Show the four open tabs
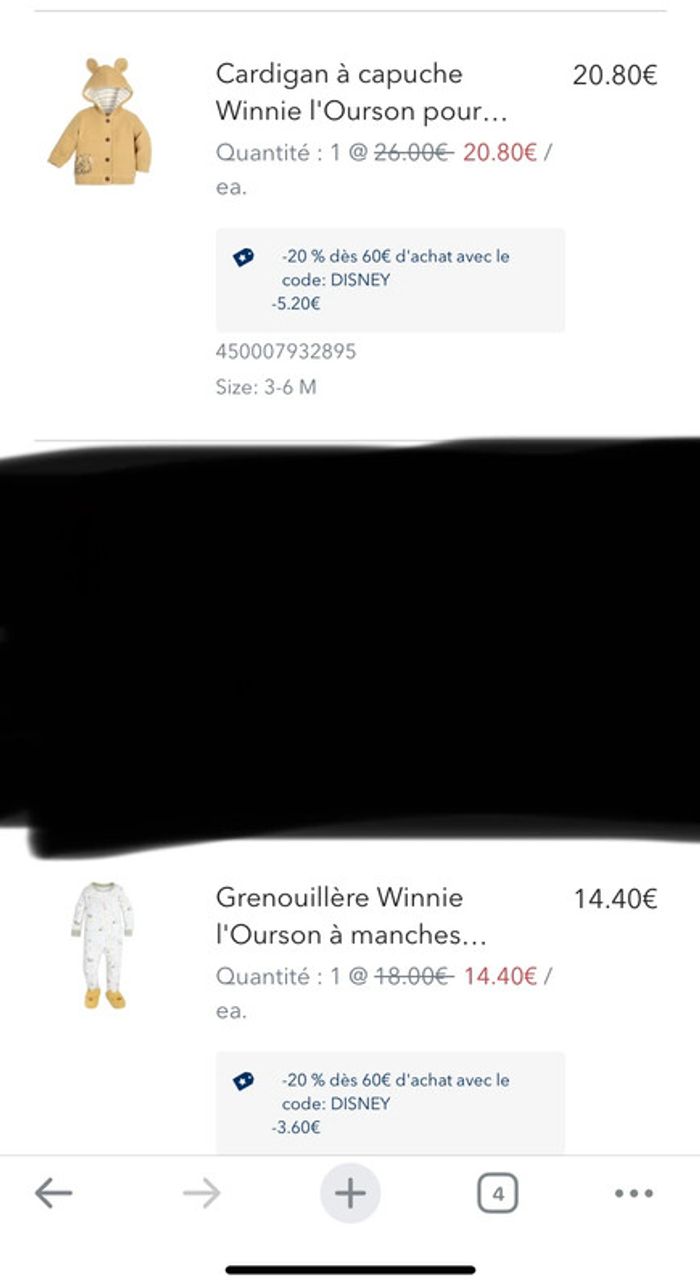 pos(497,1193)
